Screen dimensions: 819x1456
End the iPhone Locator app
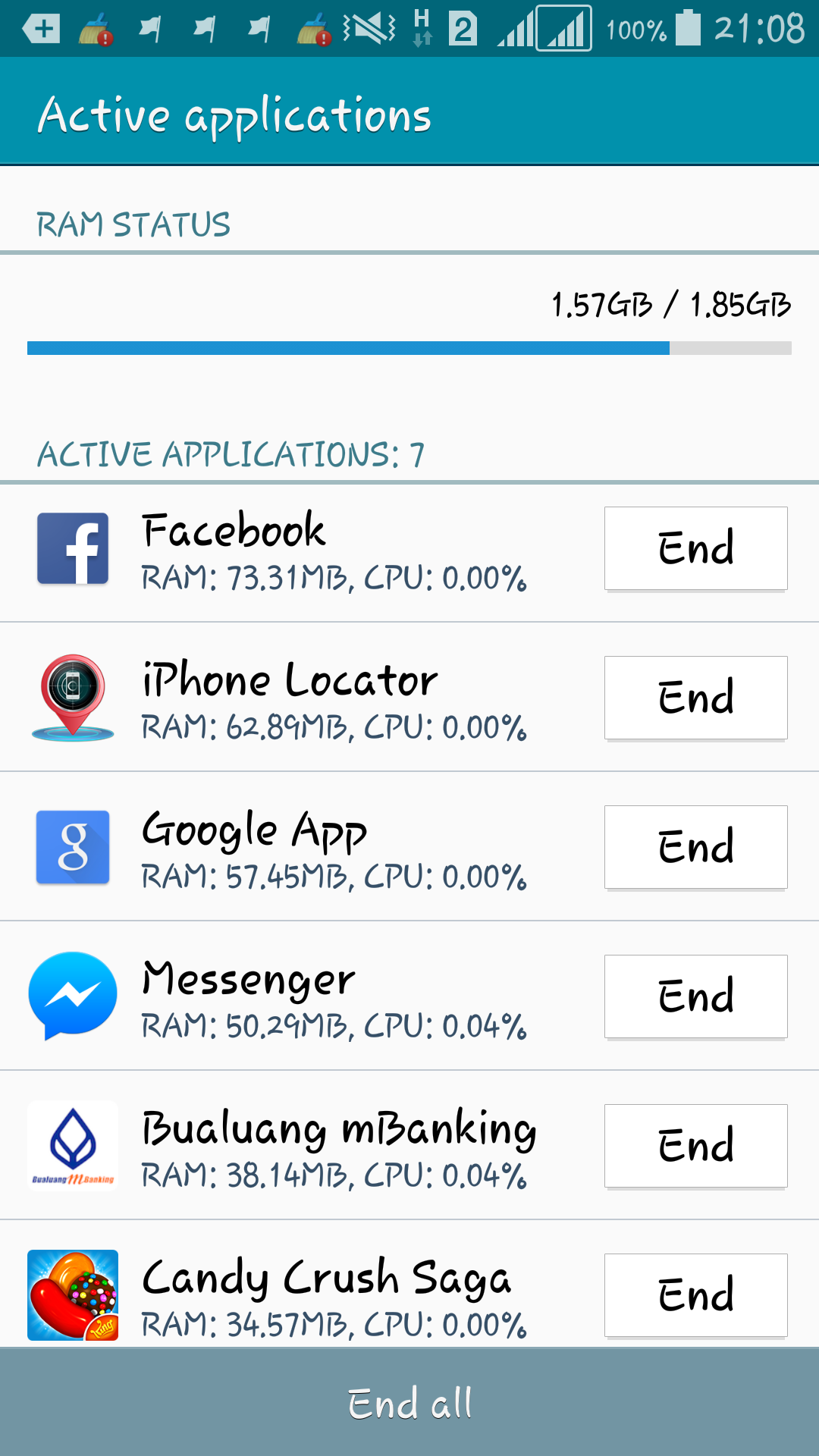695,698
